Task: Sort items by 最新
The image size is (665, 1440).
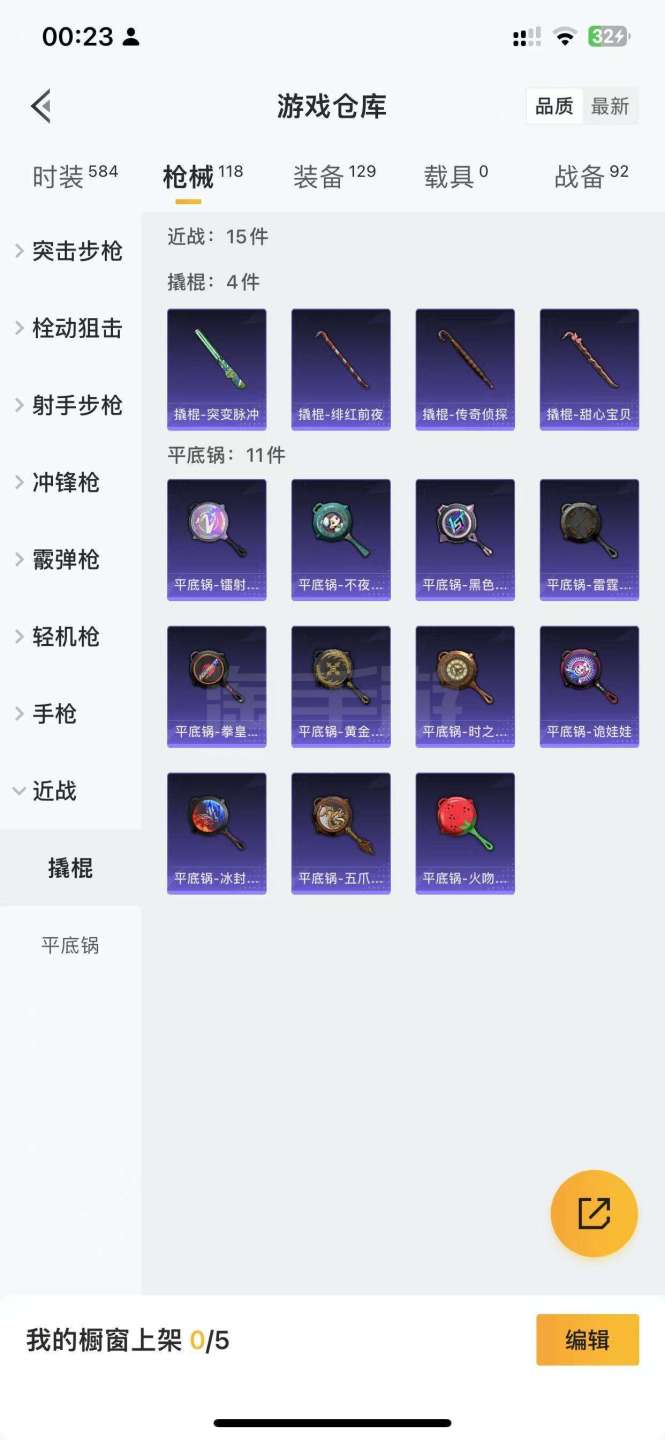Action: pyautogui.click(x=610, y=106)
